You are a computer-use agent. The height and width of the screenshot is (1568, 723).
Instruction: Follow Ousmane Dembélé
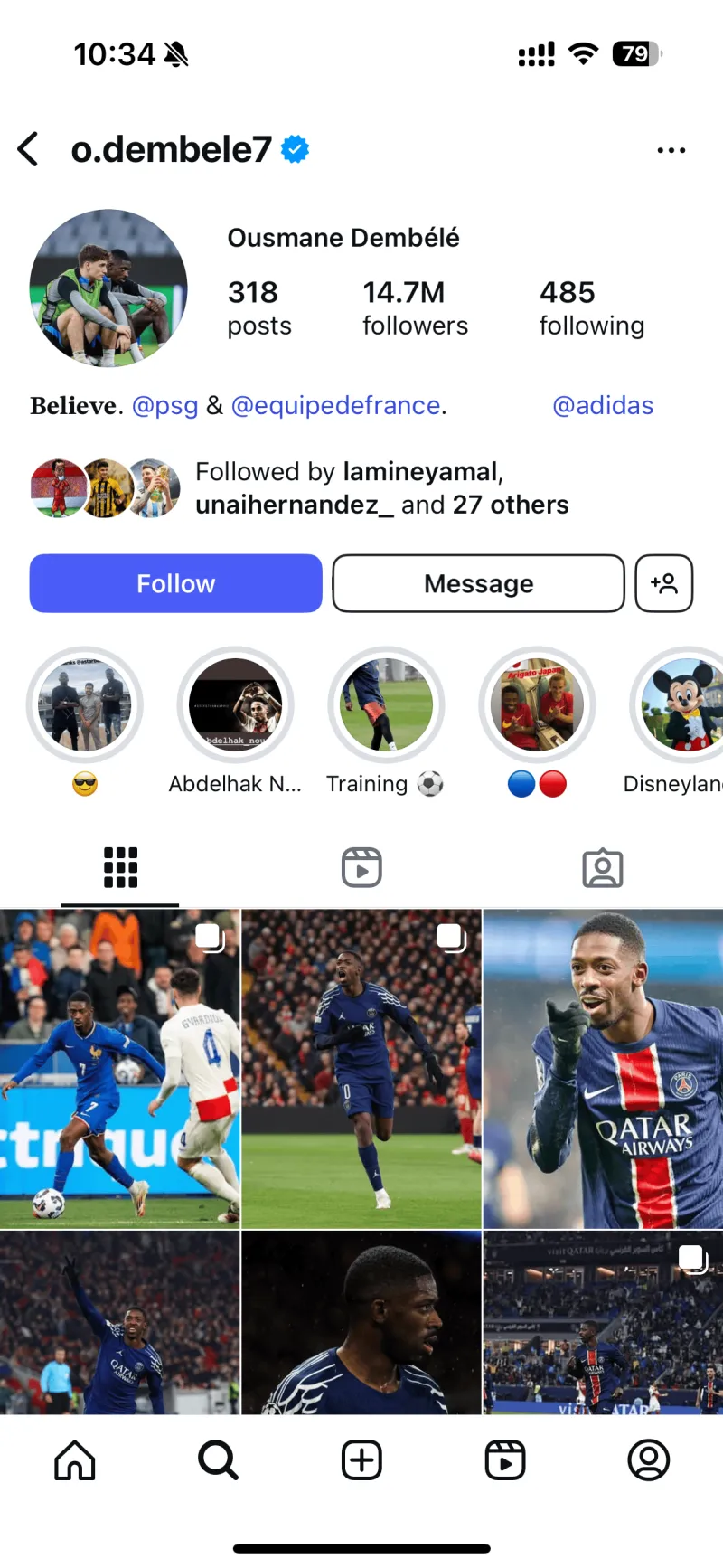pos(175,583)
